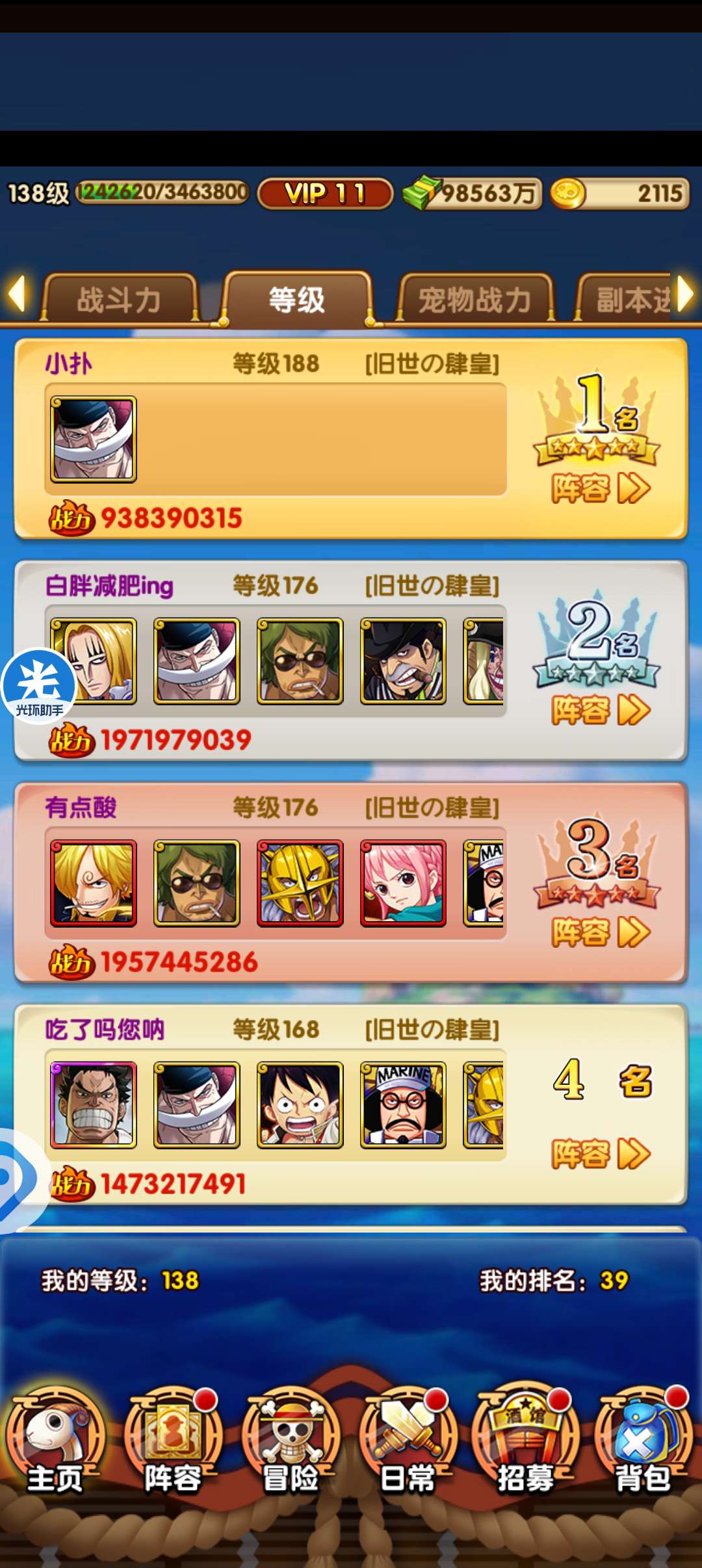Open the 背包 backpack
This screenshot has height=1568, width=702.
pos(642,1443)
